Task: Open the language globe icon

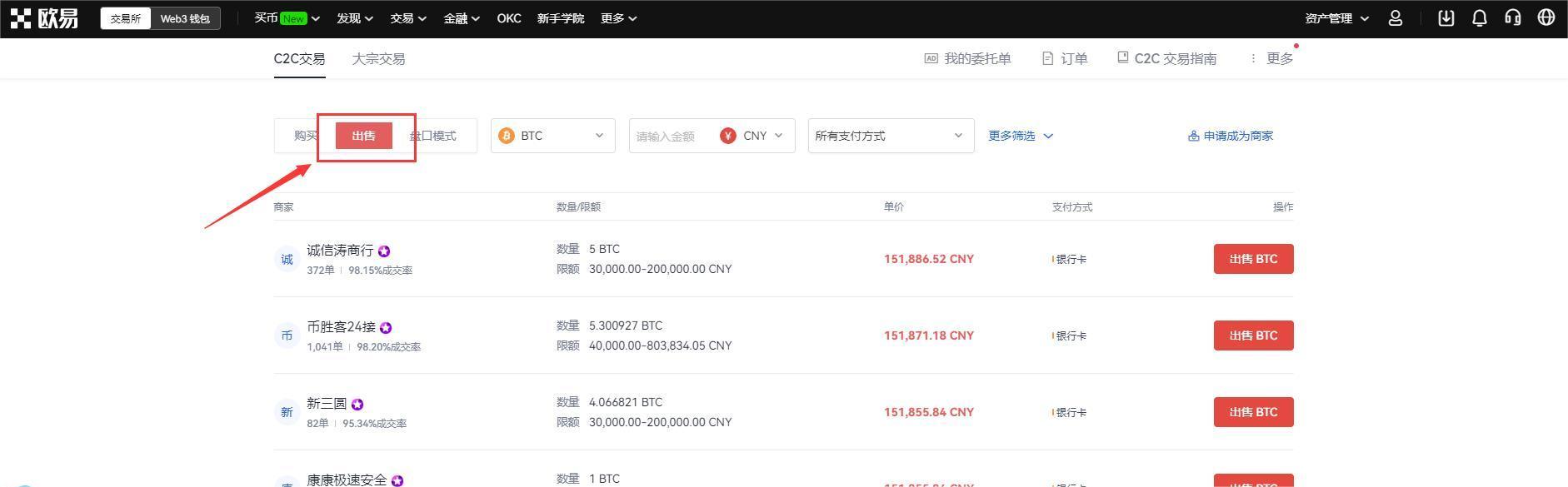Action: tap(1546, 18)
